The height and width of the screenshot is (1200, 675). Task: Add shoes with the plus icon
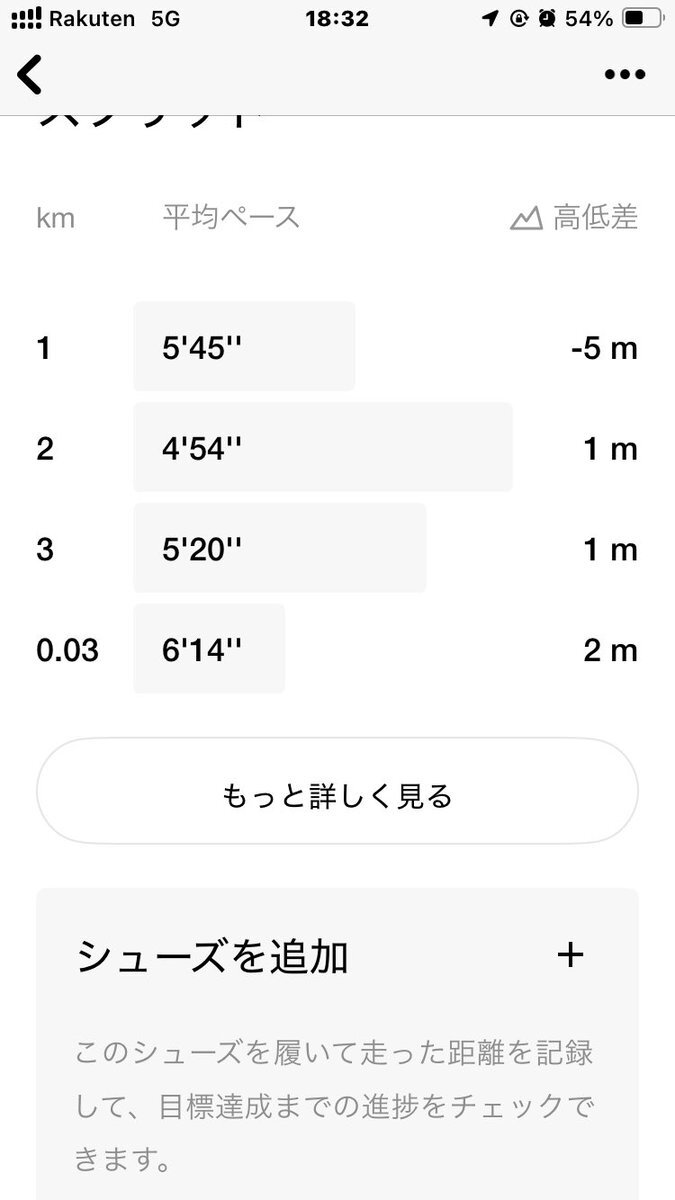click(x=570, y=955)
